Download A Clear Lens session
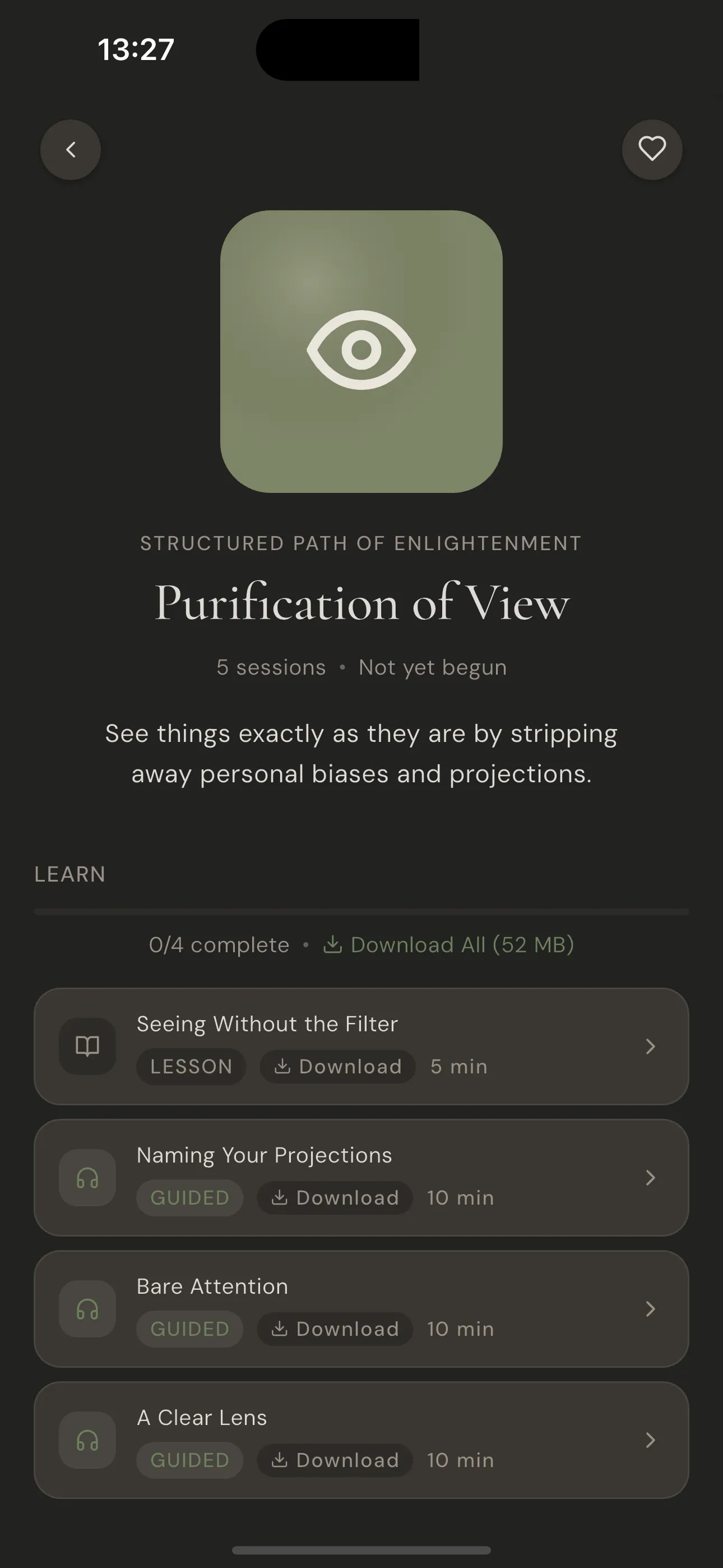The height and width of the screenshot is (1568, 723). 335,1460
